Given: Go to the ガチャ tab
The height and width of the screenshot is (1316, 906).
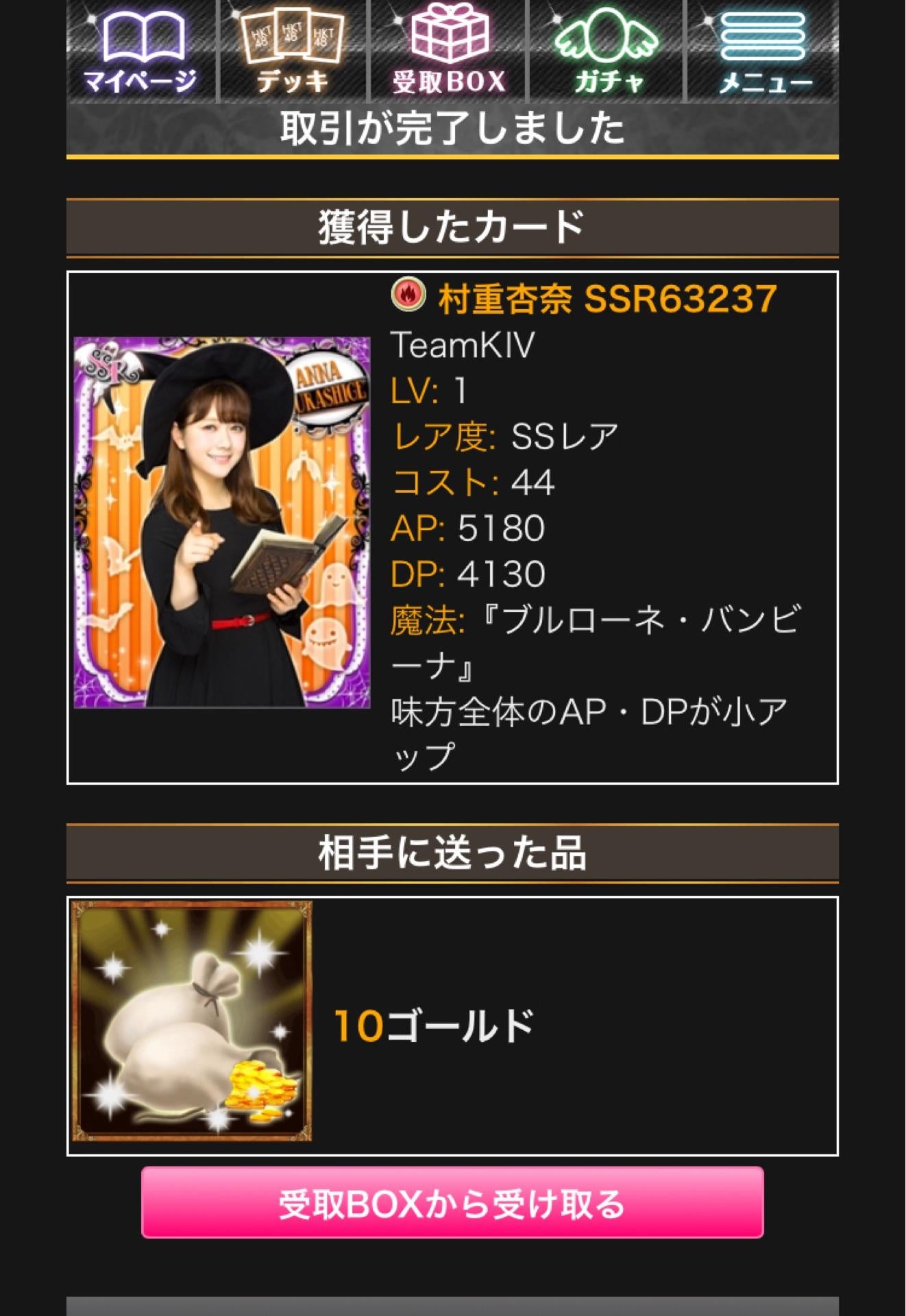Looking at the screenshot, I should coord(607,51).
